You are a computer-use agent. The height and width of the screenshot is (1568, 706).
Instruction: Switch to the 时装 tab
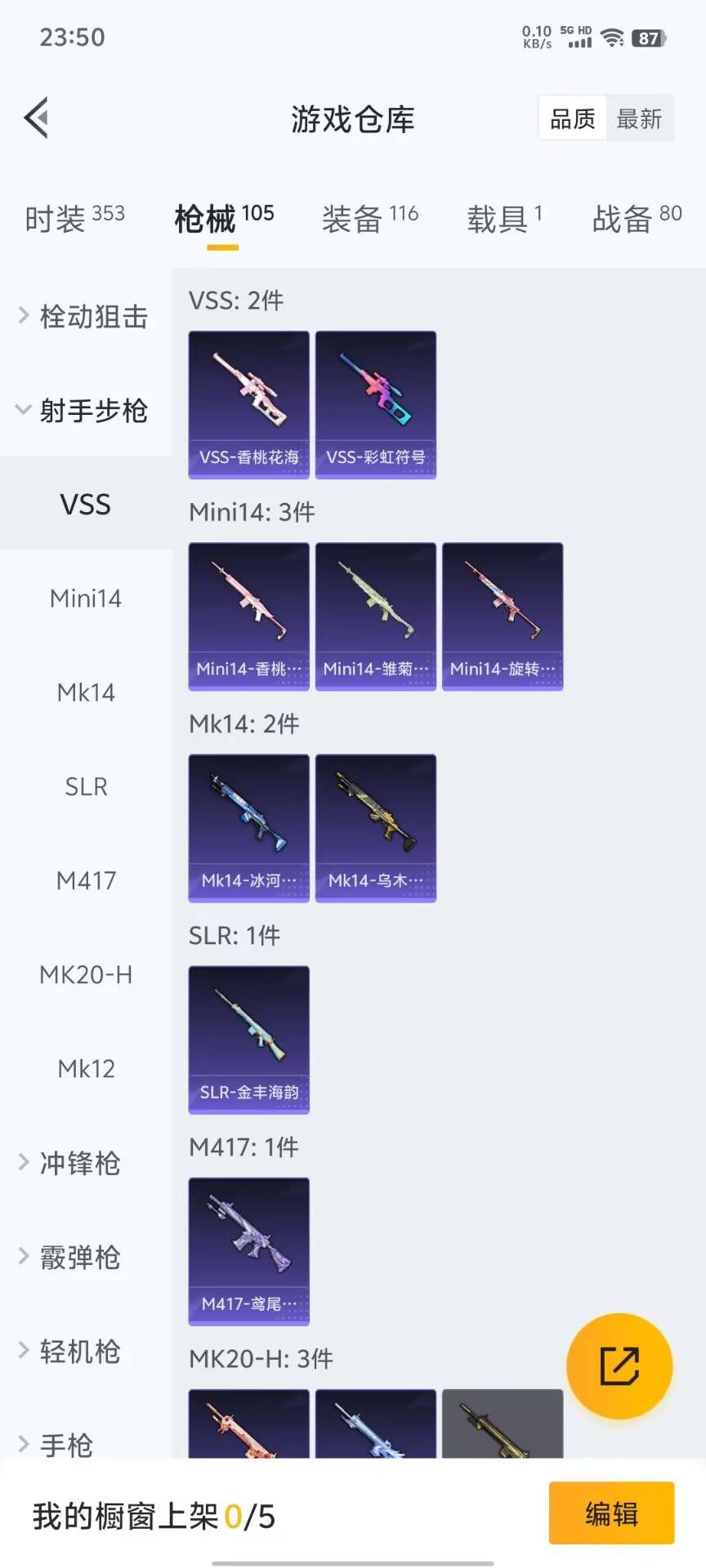point(74,218)
